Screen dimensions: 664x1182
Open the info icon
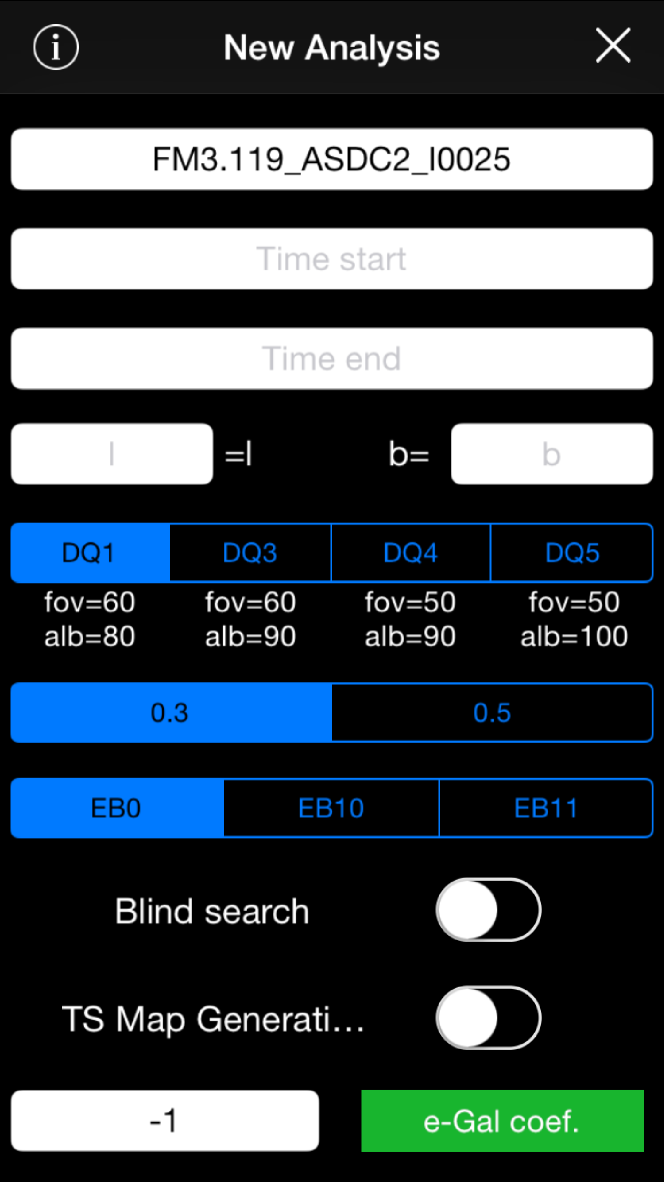(56, 46)
